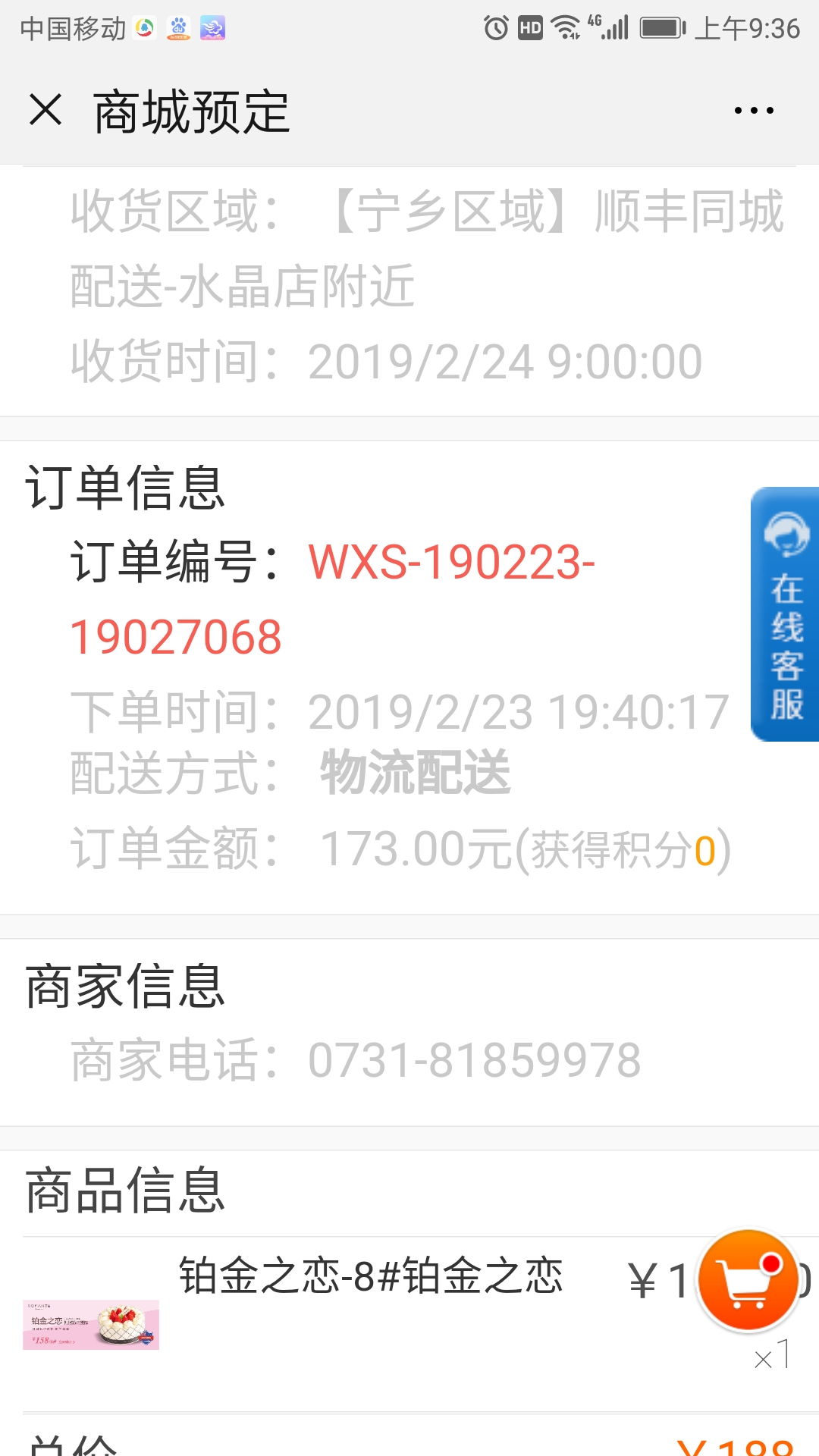This screenshot has width=819, height=1456.
Task: Open the three-dot overflow menu
Action: (754, 111)
